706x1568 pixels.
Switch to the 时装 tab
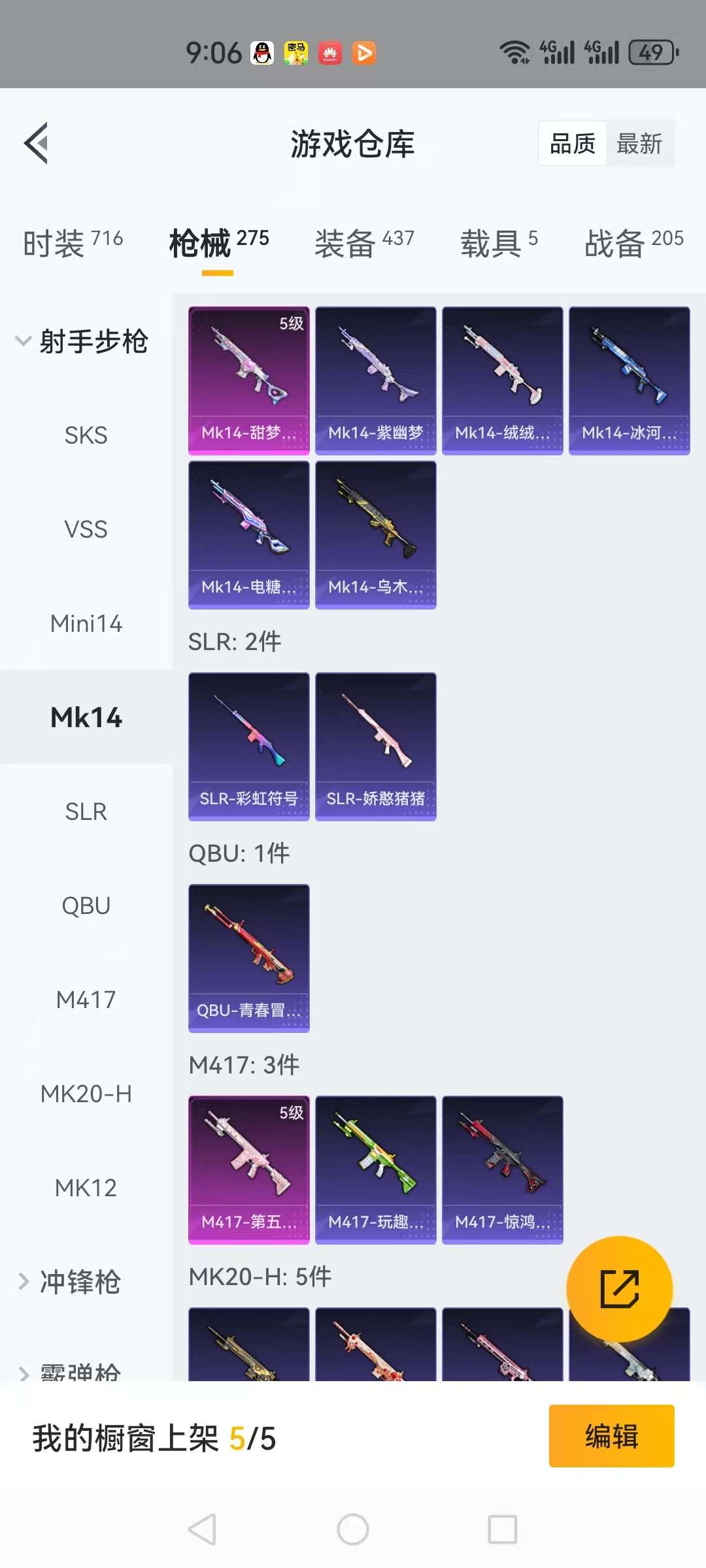pyautogui.click(x=73, y=243)
